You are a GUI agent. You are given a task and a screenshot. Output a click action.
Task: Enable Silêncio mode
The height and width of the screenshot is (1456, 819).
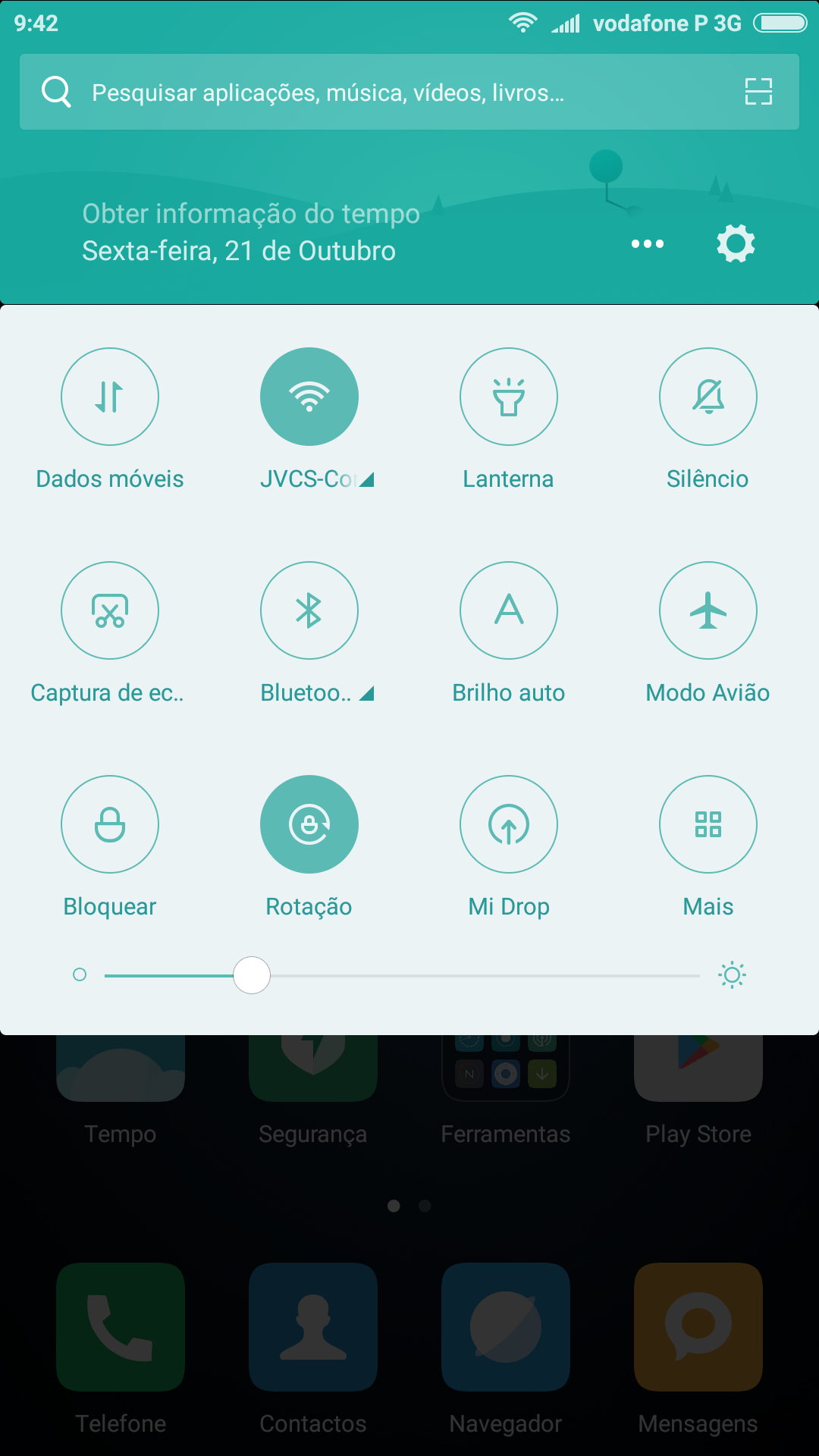(x=708, y=397)
